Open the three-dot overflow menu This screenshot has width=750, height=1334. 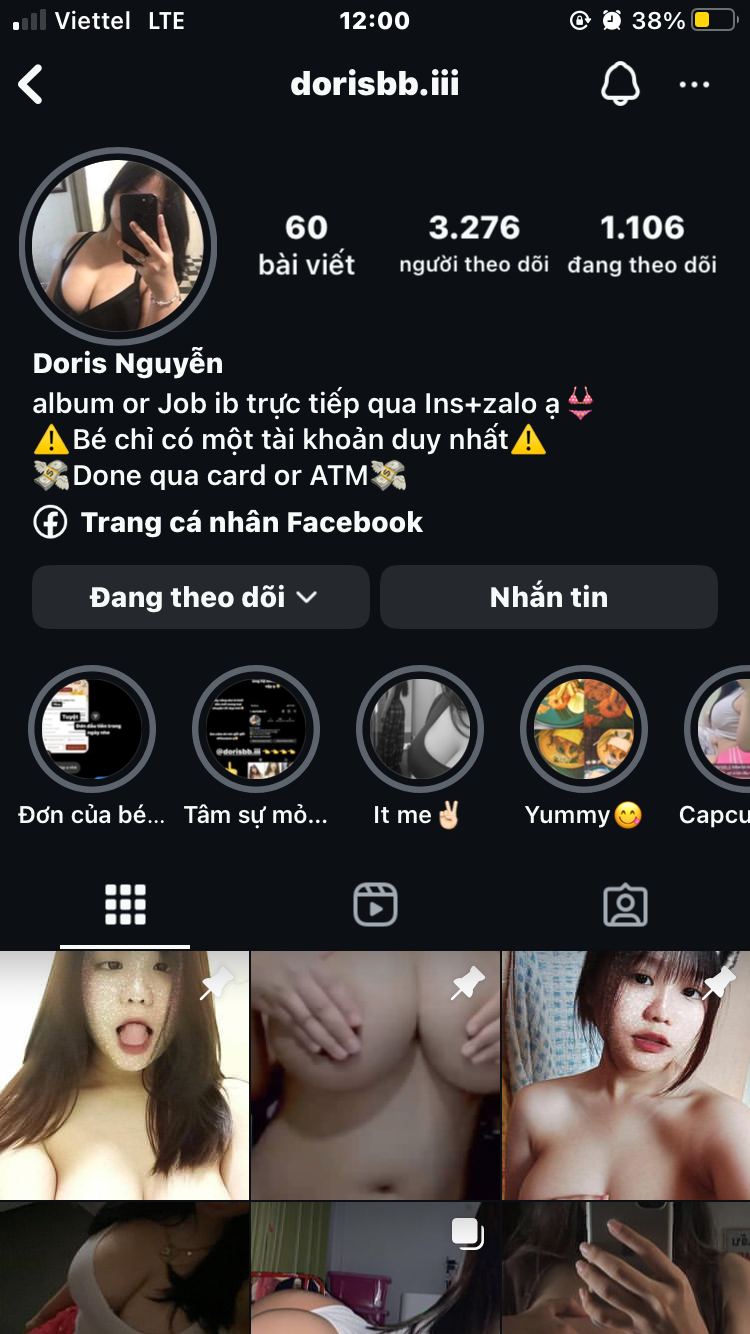[x=694, y=85]
